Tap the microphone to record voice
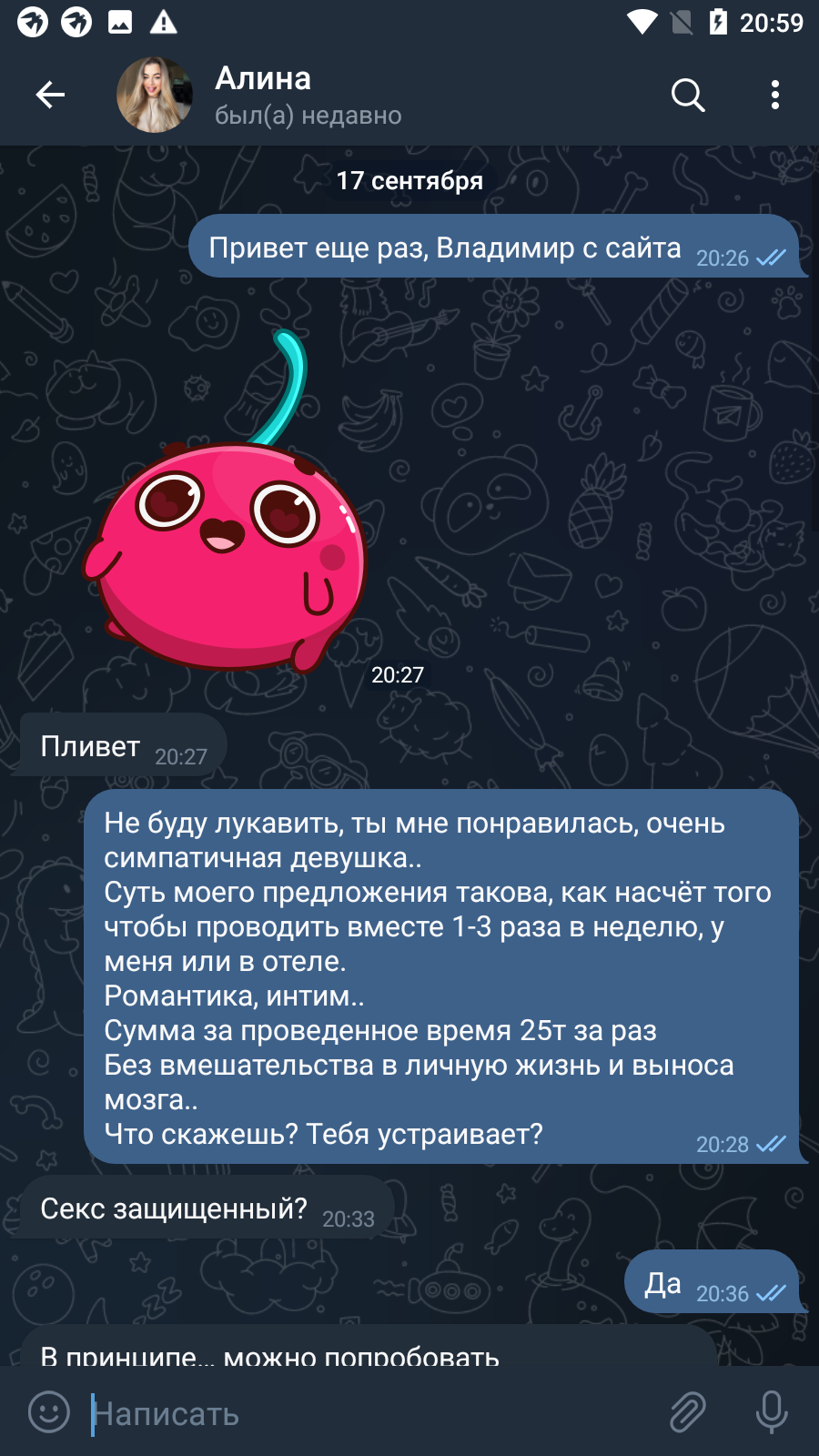Image resolution: width=819 pixels, height=1456 pixels. coord(772,1412)
